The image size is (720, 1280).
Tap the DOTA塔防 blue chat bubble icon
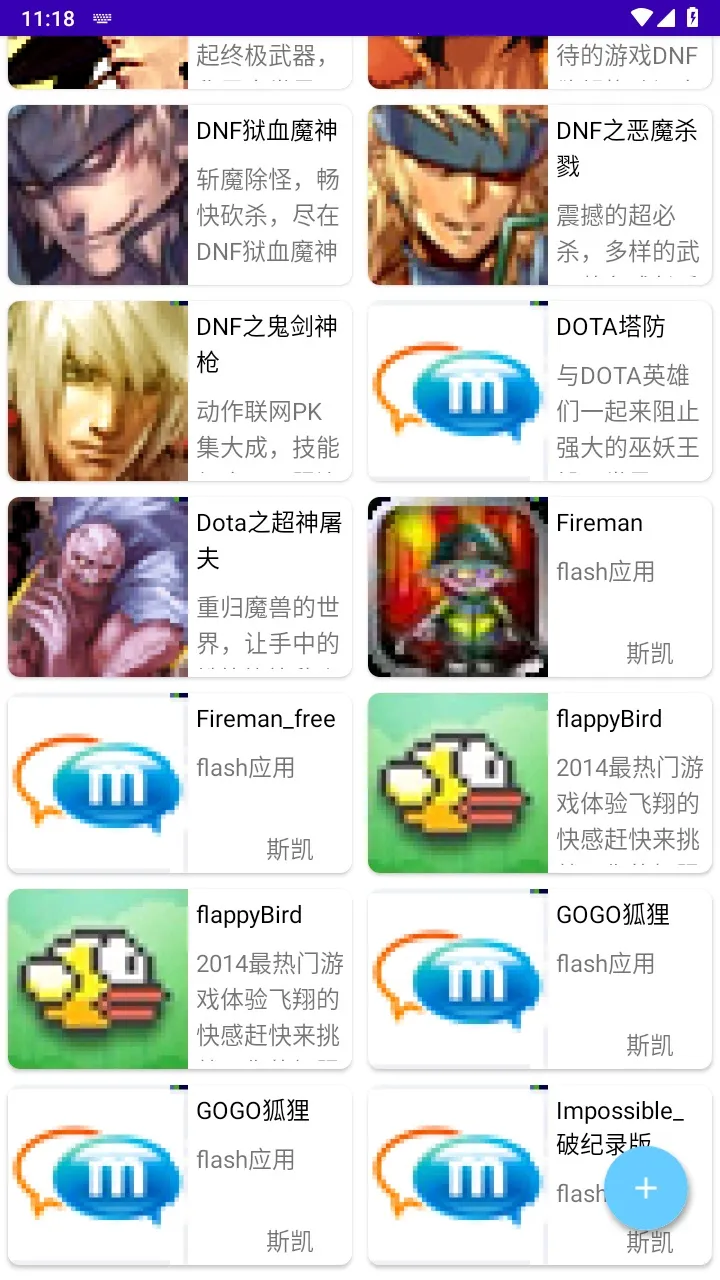point(457,390)
